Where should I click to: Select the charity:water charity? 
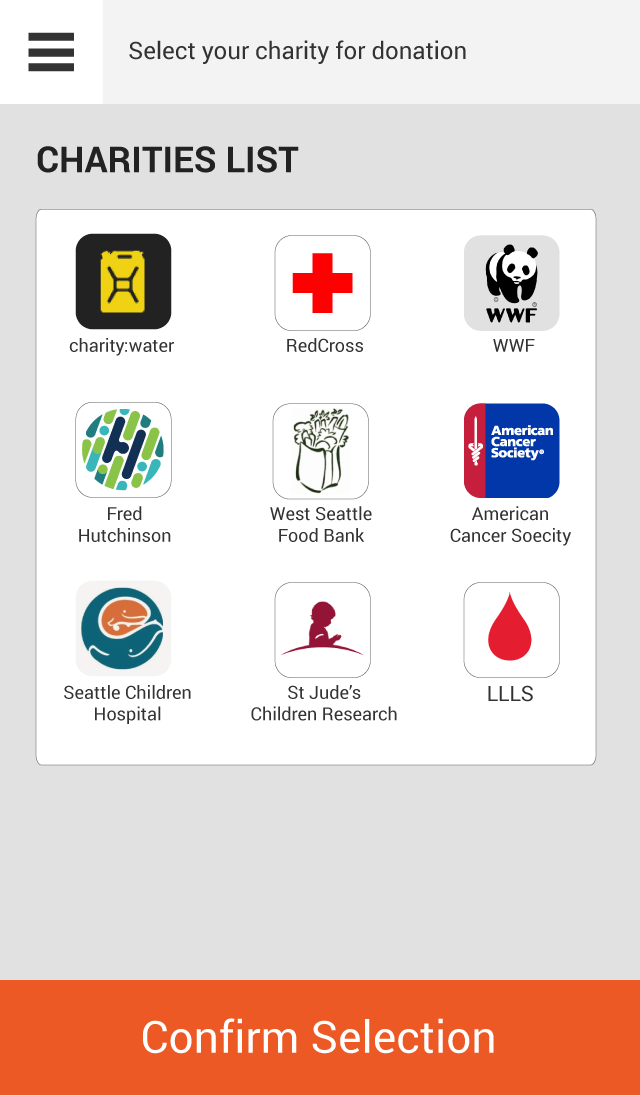click(123, 282)
